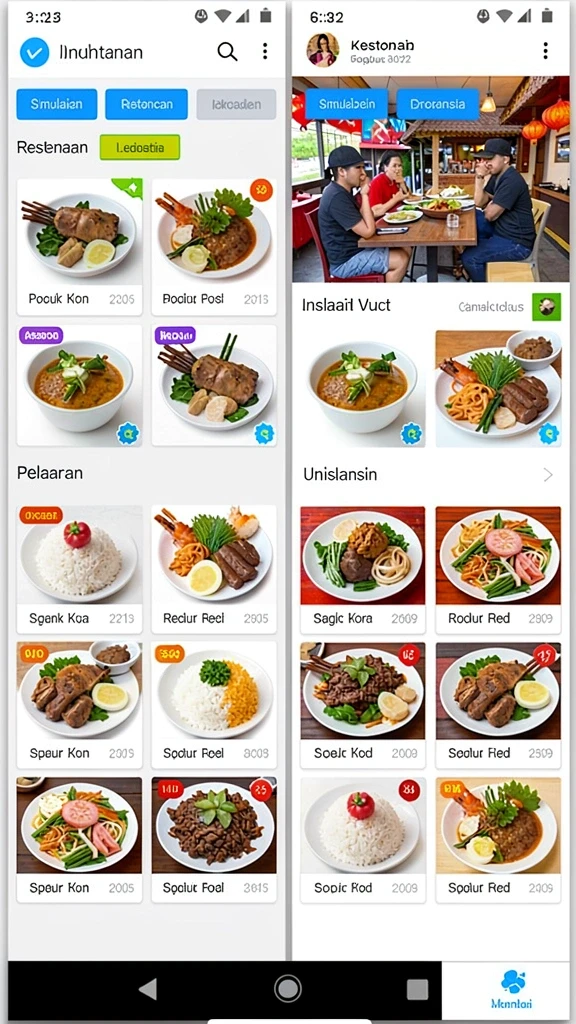576x1024 pixels.
Task: Open the Reciur Reci dish card
Action: tap(214, 569)
